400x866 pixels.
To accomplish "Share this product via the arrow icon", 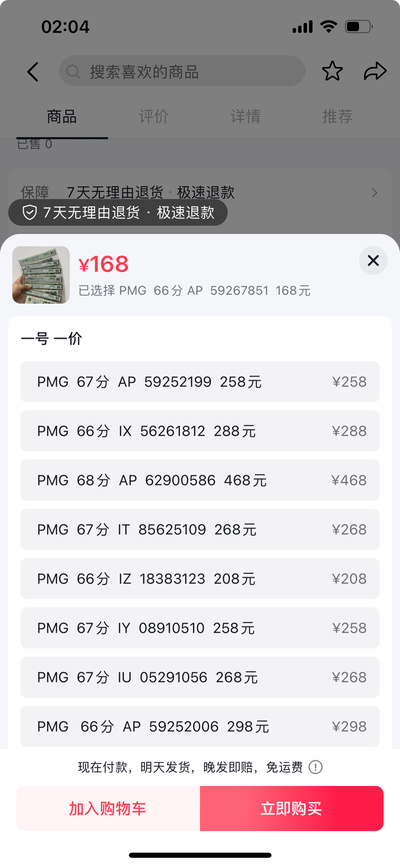I will [x=375, y=71].
